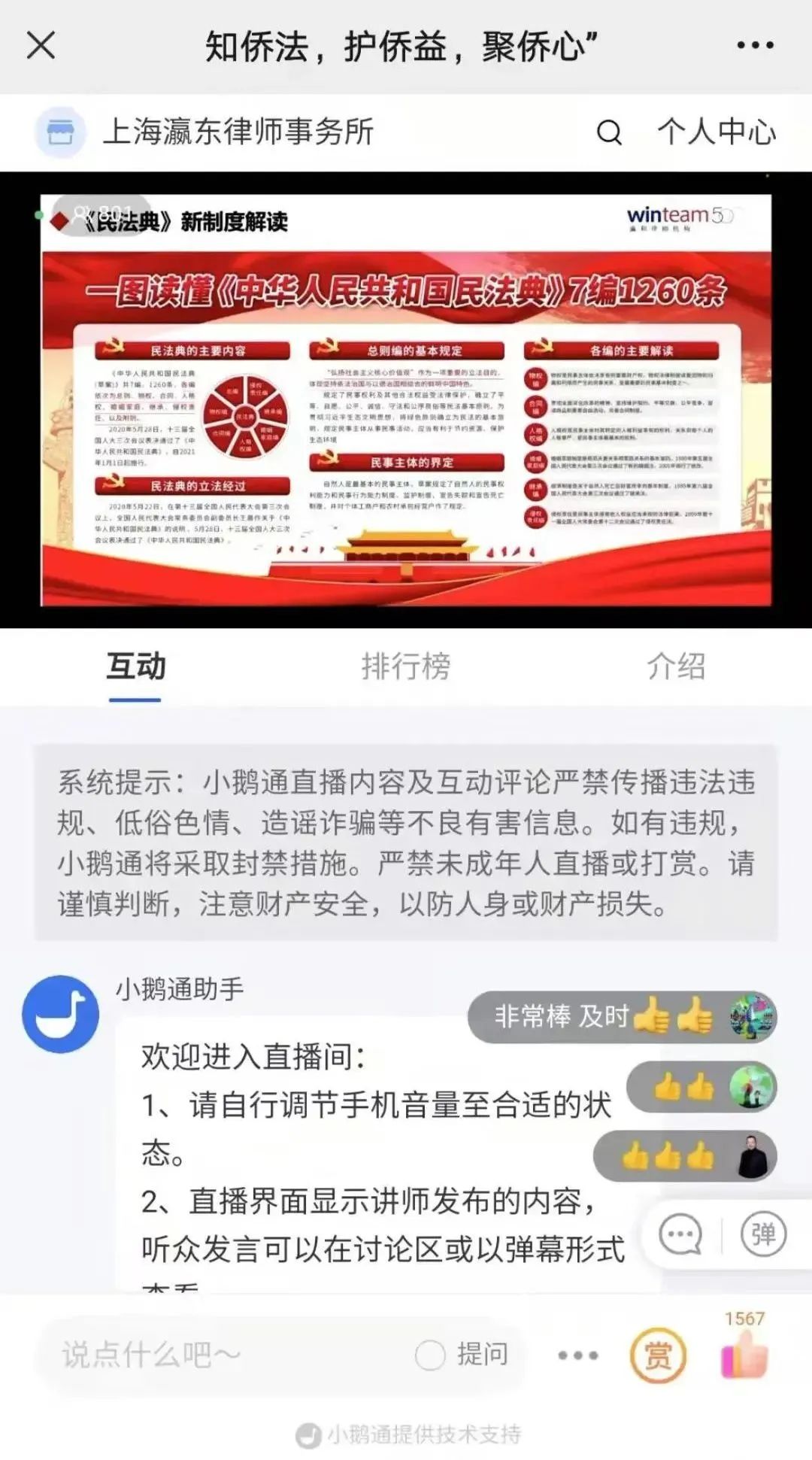Viewport: 812px width, 1460px height.
Task: Open the discussion comments bubble icon
Action: [x=680, y=1234]
